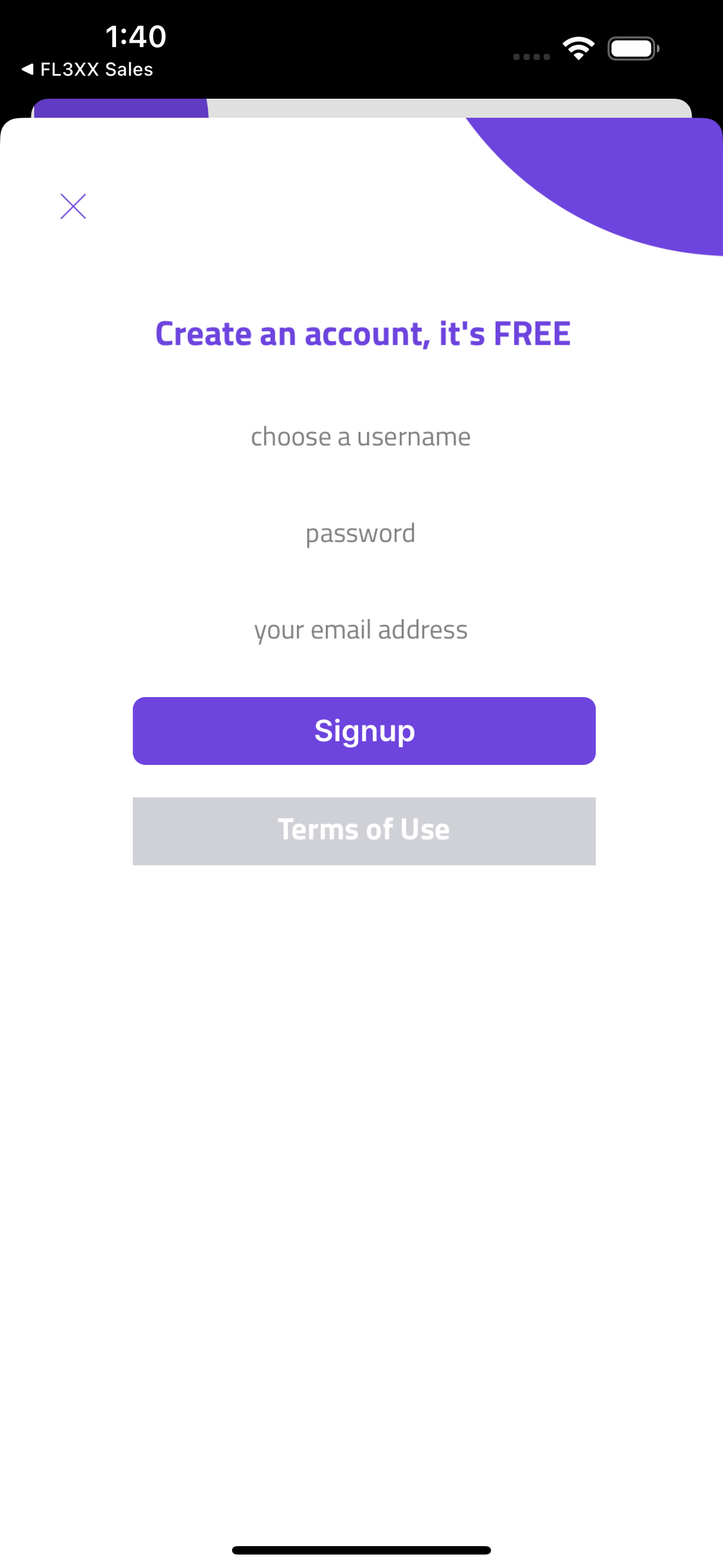The width and height of the screenshot is (723, 1568).
Task: Tap the your email address field
Action: [361, 630]
